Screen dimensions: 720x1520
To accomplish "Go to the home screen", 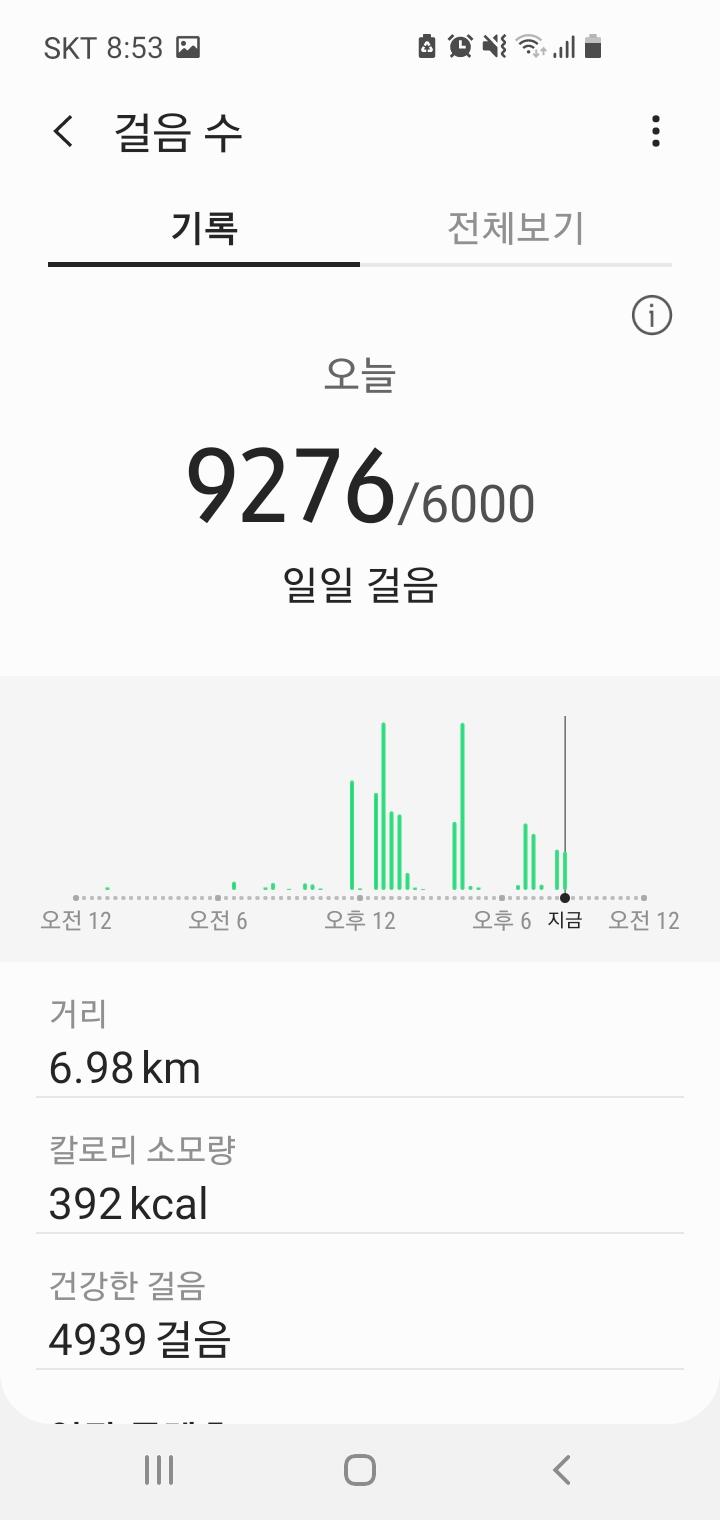I will point(360,1469).
